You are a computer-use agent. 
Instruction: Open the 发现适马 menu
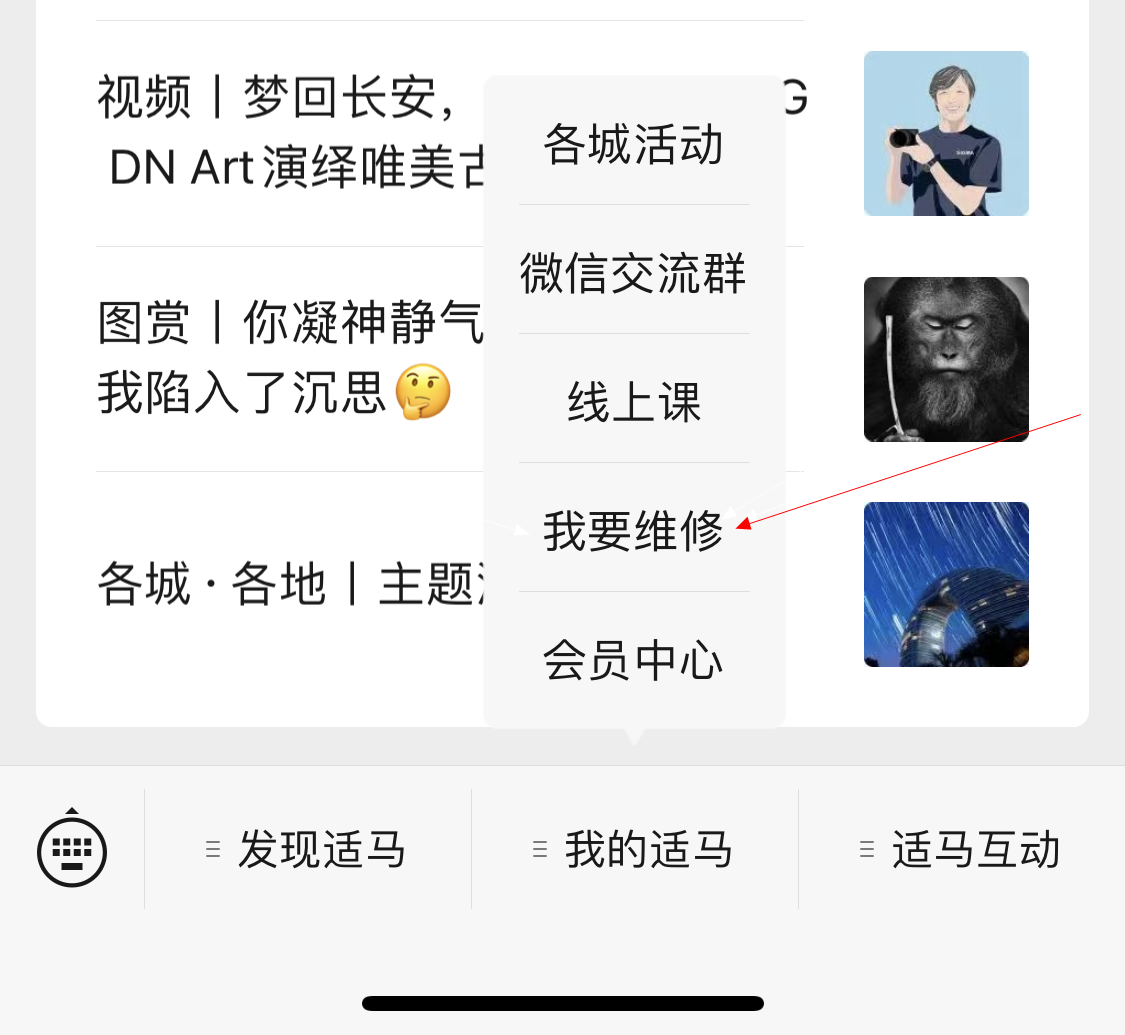pos(307,850)
